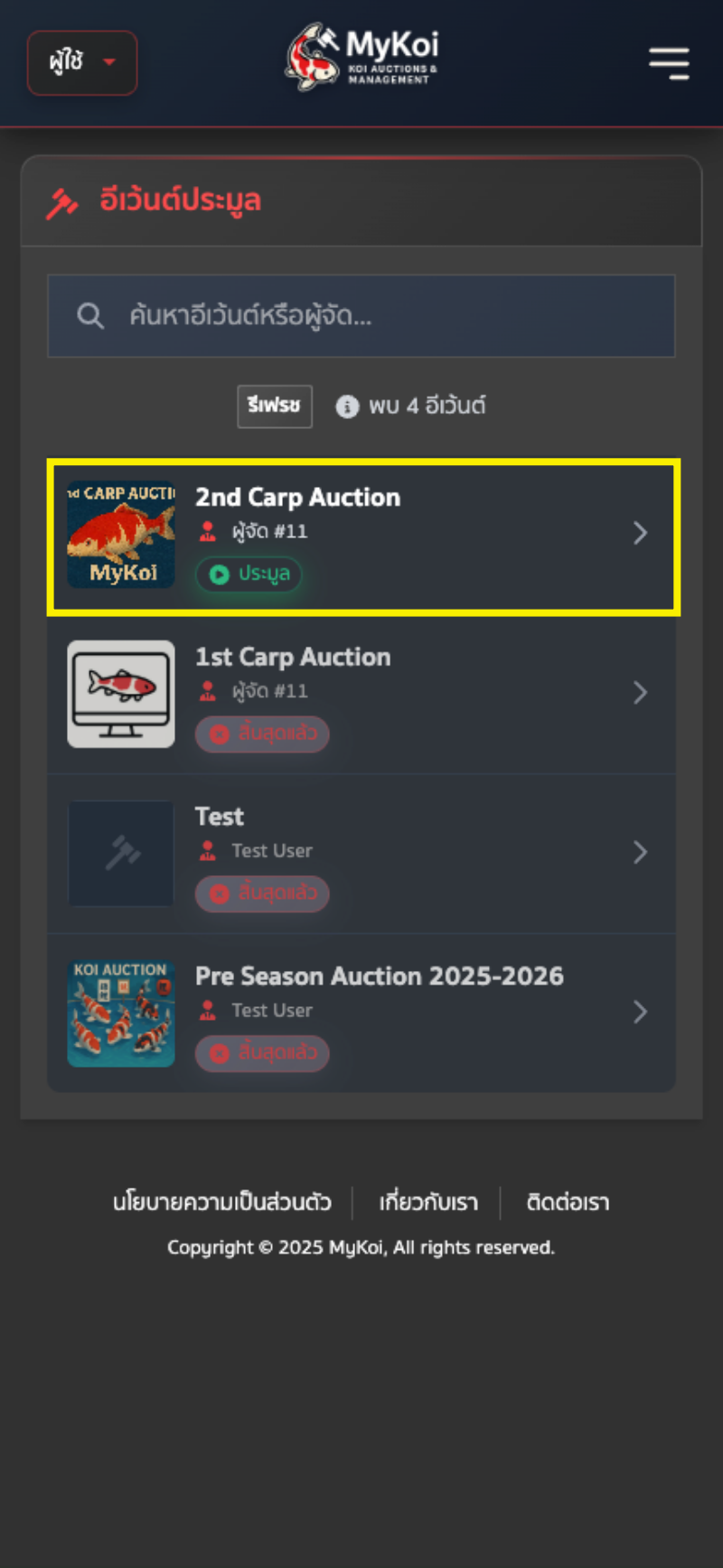Open the ผู้ใช้ user dropdown

point(81,62)
